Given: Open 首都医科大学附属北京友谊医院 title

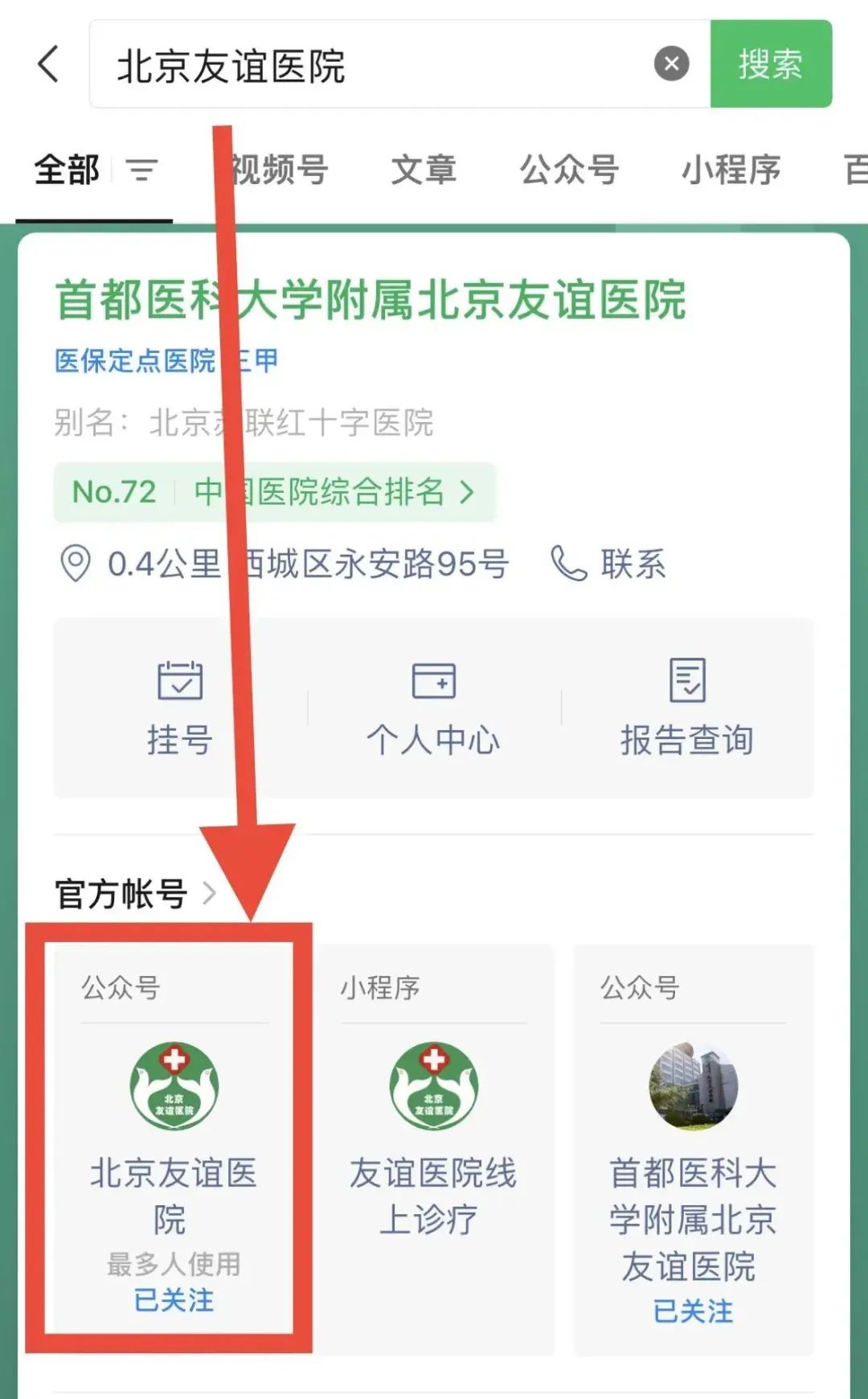Looking at the screenshot, I should pos(371,301).
